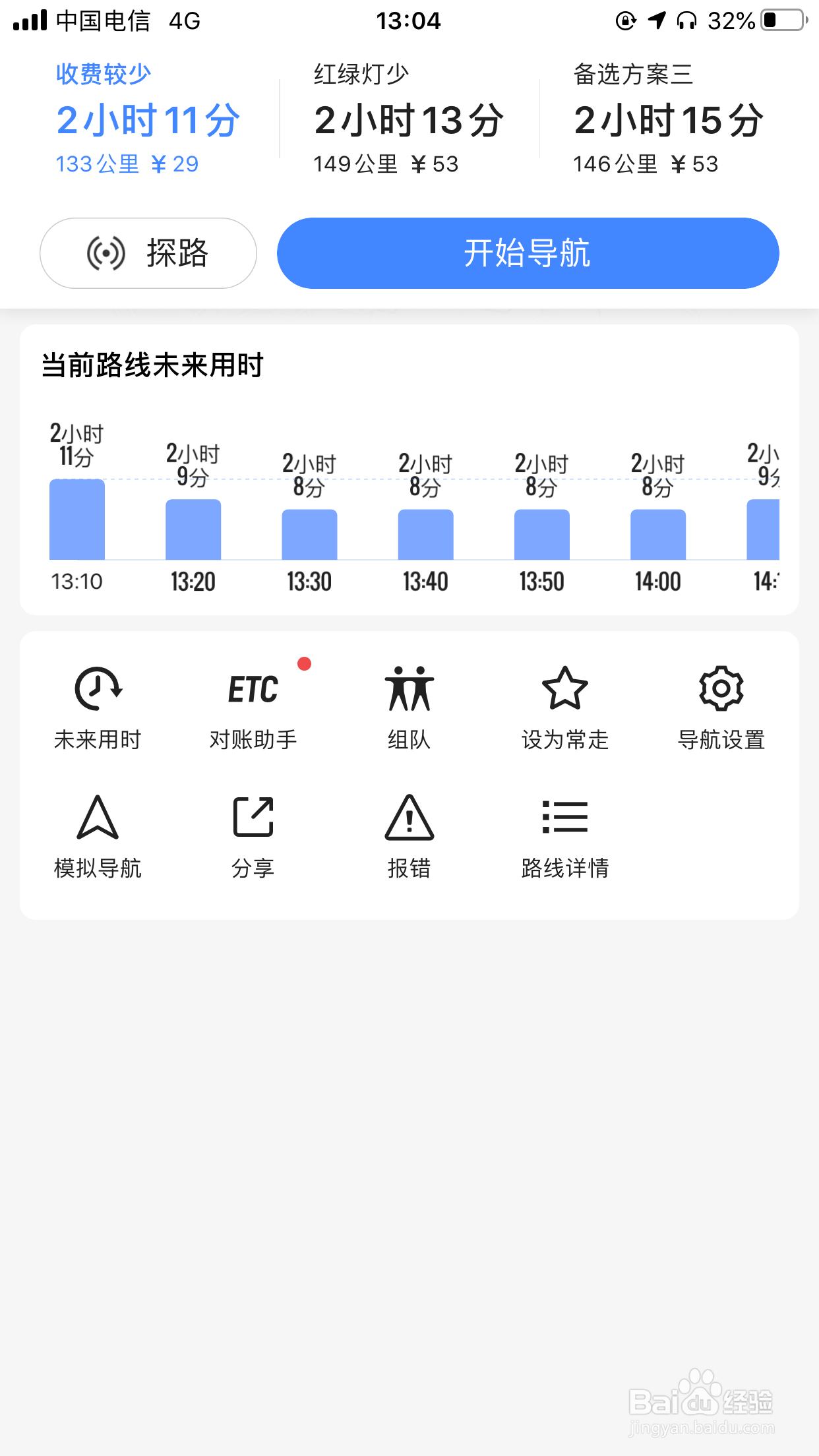Viewport: 819px width, 1456px height.
Task: Select the 红绿灯少 route option
Action: click(409, 119)
